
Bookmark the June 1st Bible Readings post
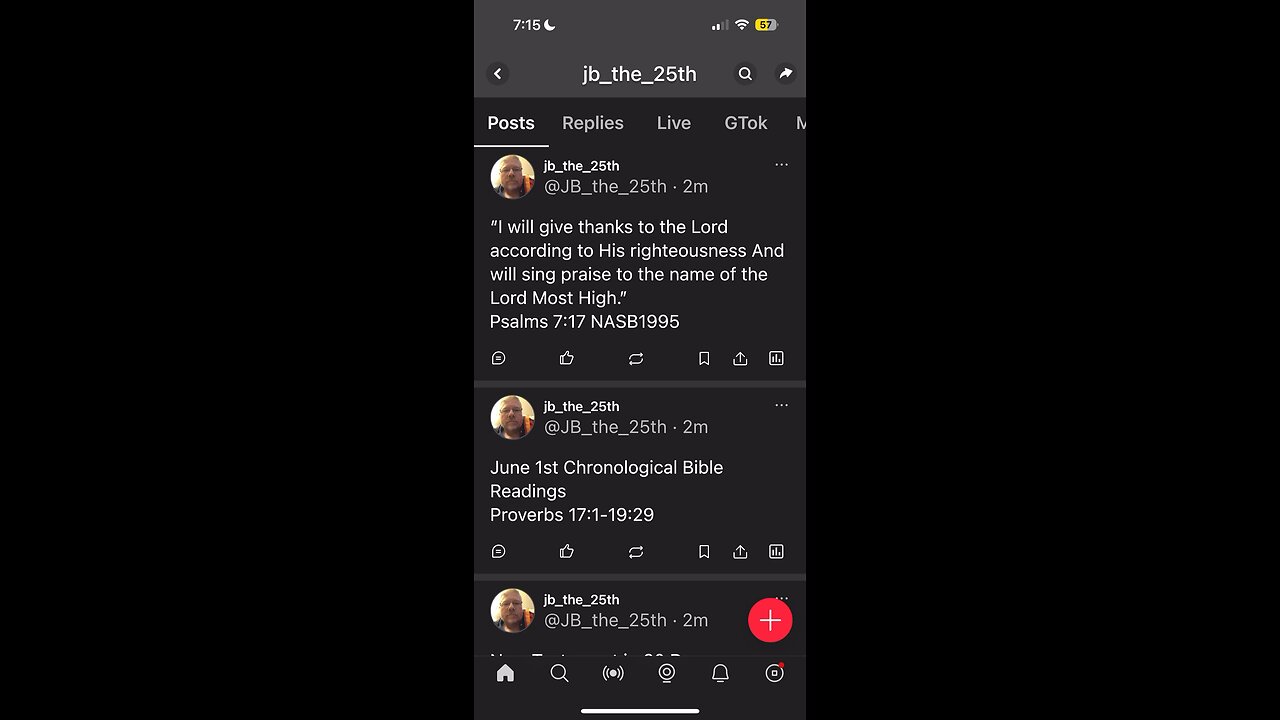[x=704, y=551]
